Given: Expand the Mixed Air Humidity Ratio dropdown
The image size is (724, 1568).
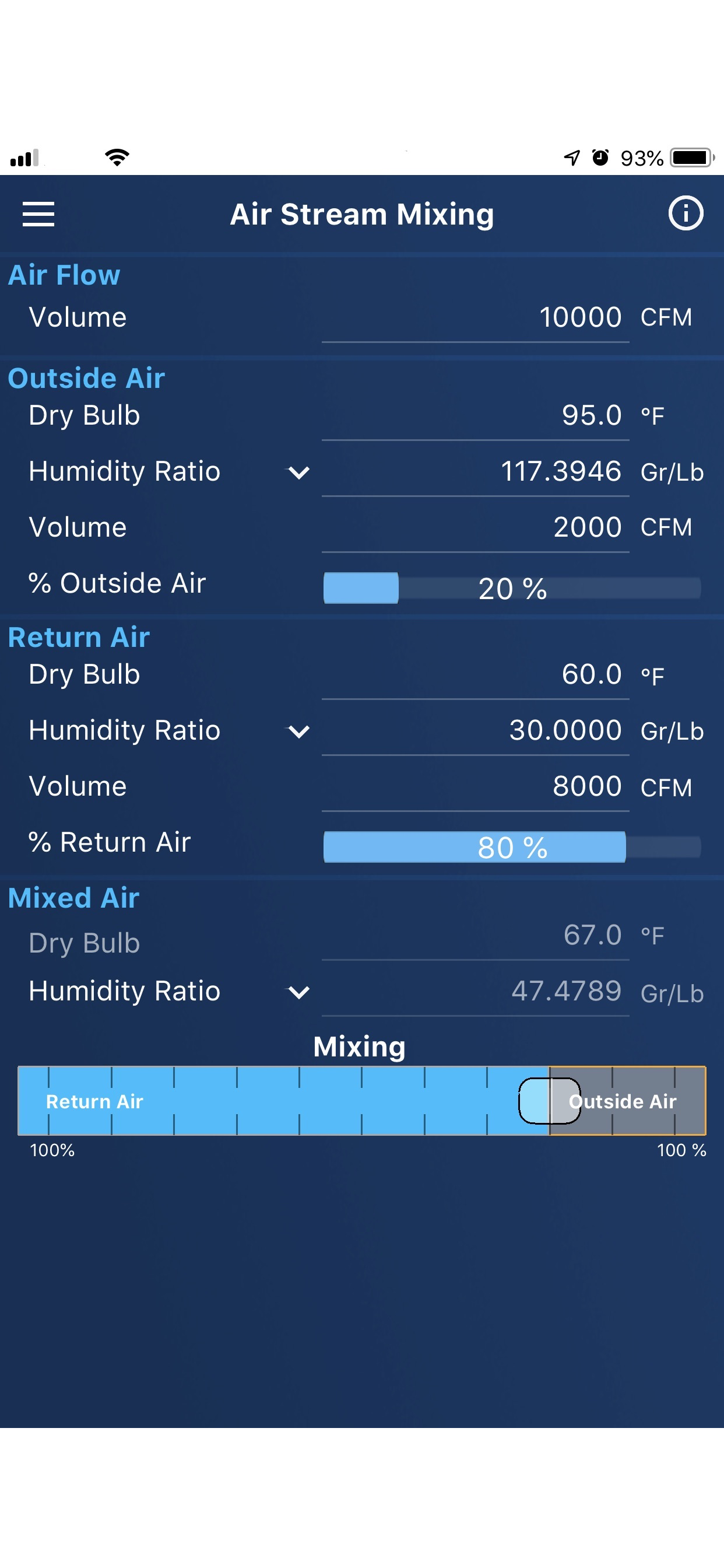Looking at the screenshot, I should tap(298, 992).
